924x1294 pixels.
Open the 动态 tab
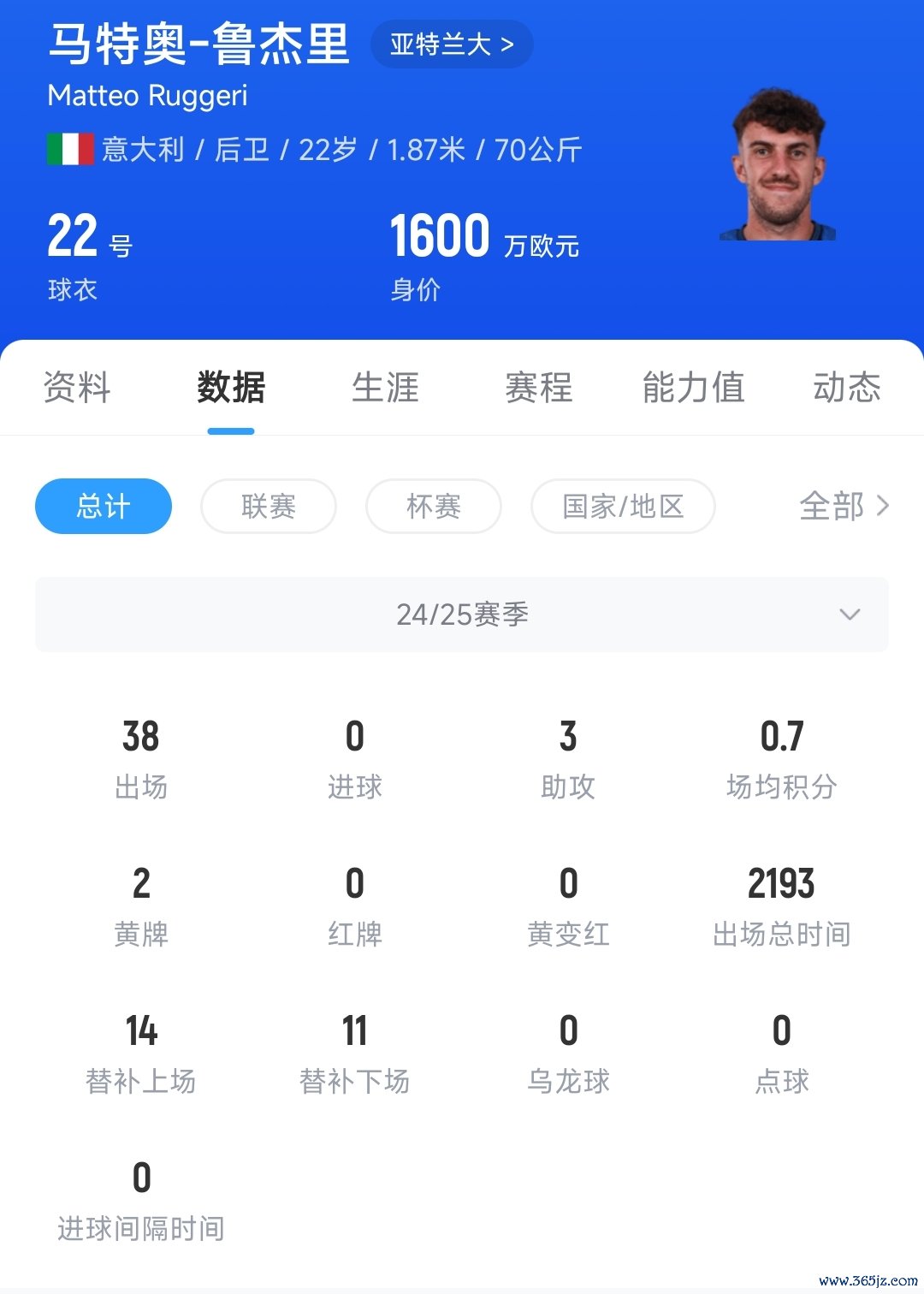click(846, 387)
